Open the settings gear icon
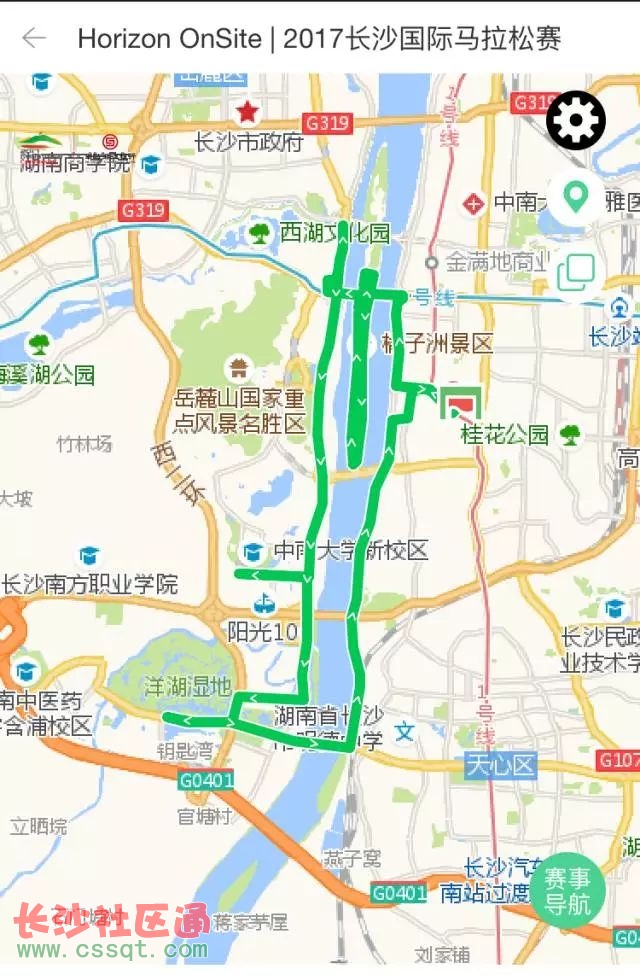This screenshot has height=975, width=640. tap(575, 121)
